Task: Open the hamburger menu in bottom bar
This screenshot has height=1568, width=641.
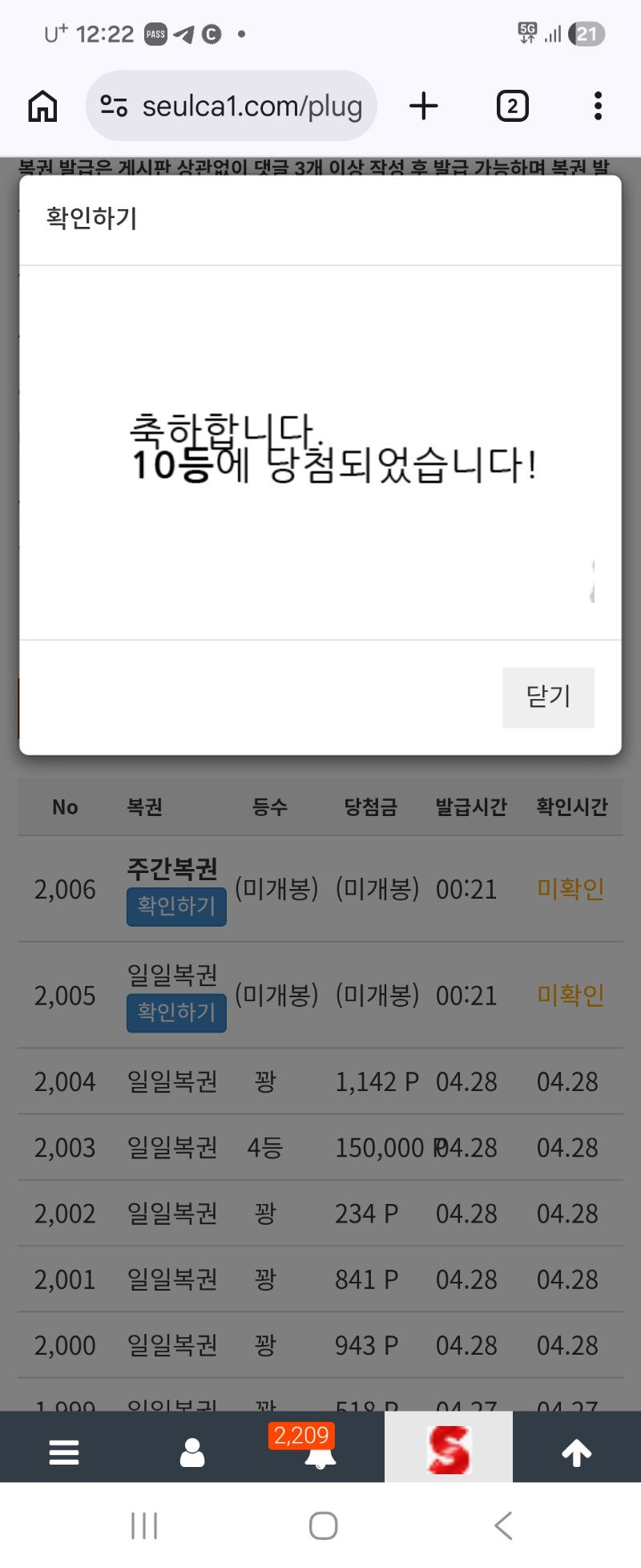Action: (x=64, y=1452)
